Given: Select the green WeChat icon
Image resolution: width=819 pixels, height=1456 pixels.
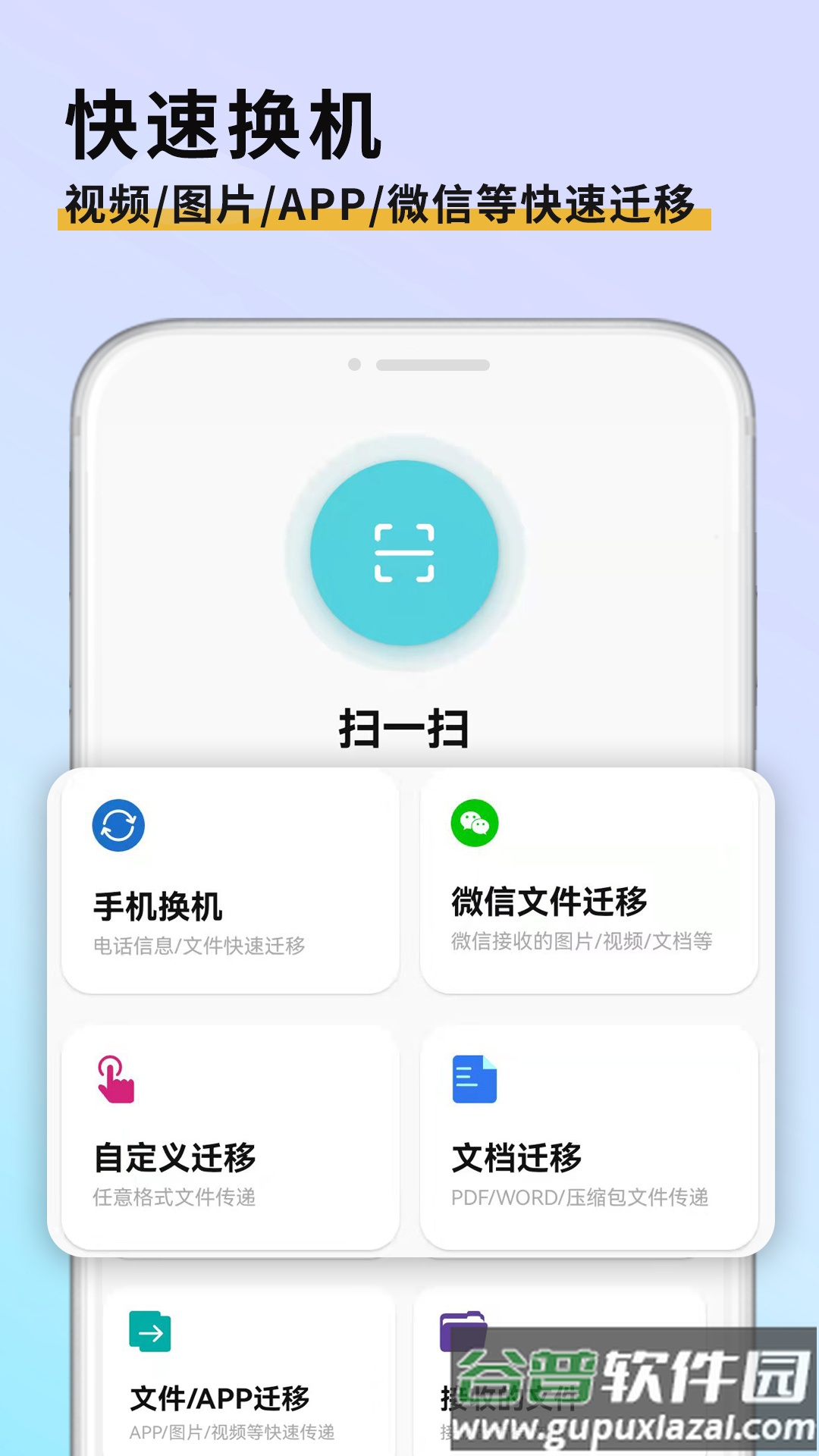Looking at the screenshot, I should 474,824.
